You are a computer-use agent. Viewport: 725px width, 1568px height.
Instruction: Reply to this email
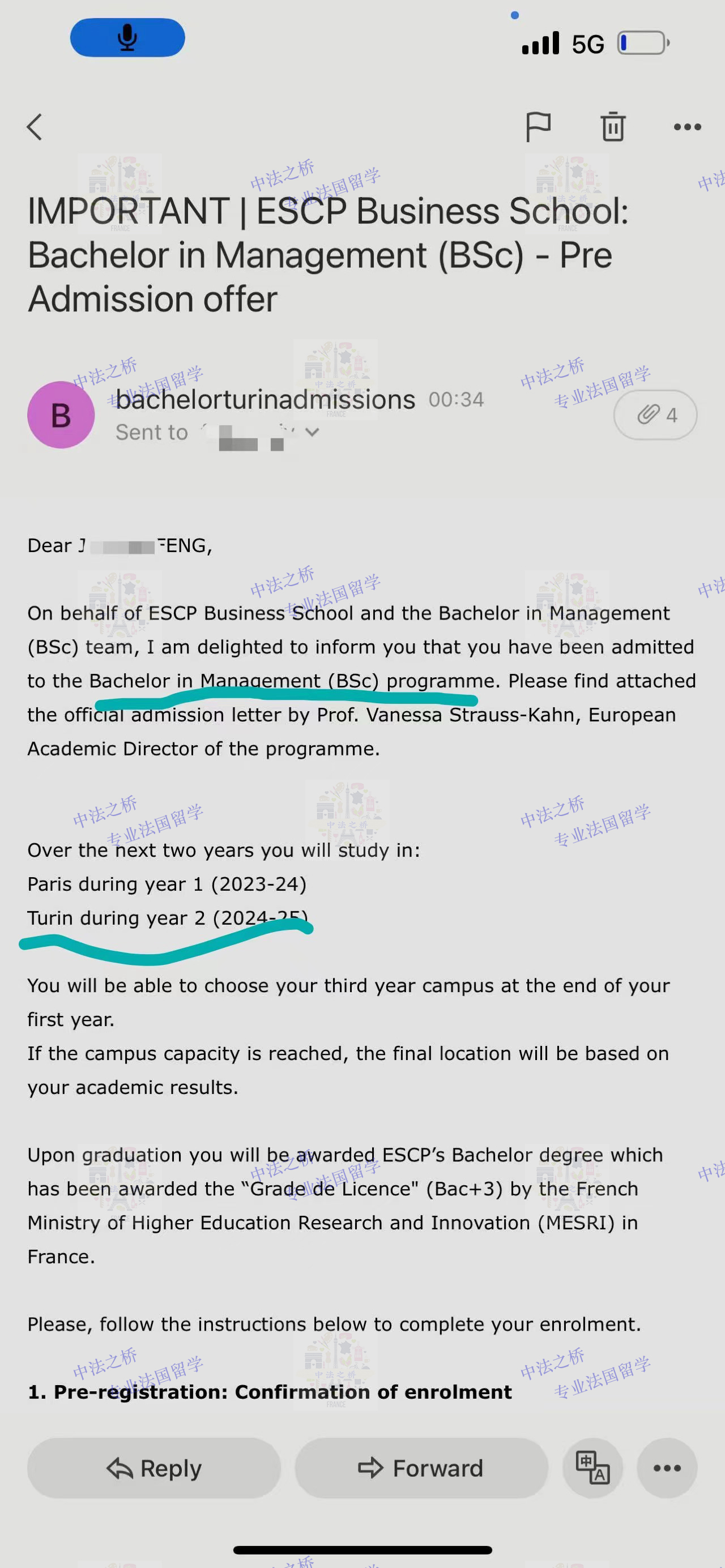click(154, 1468)
